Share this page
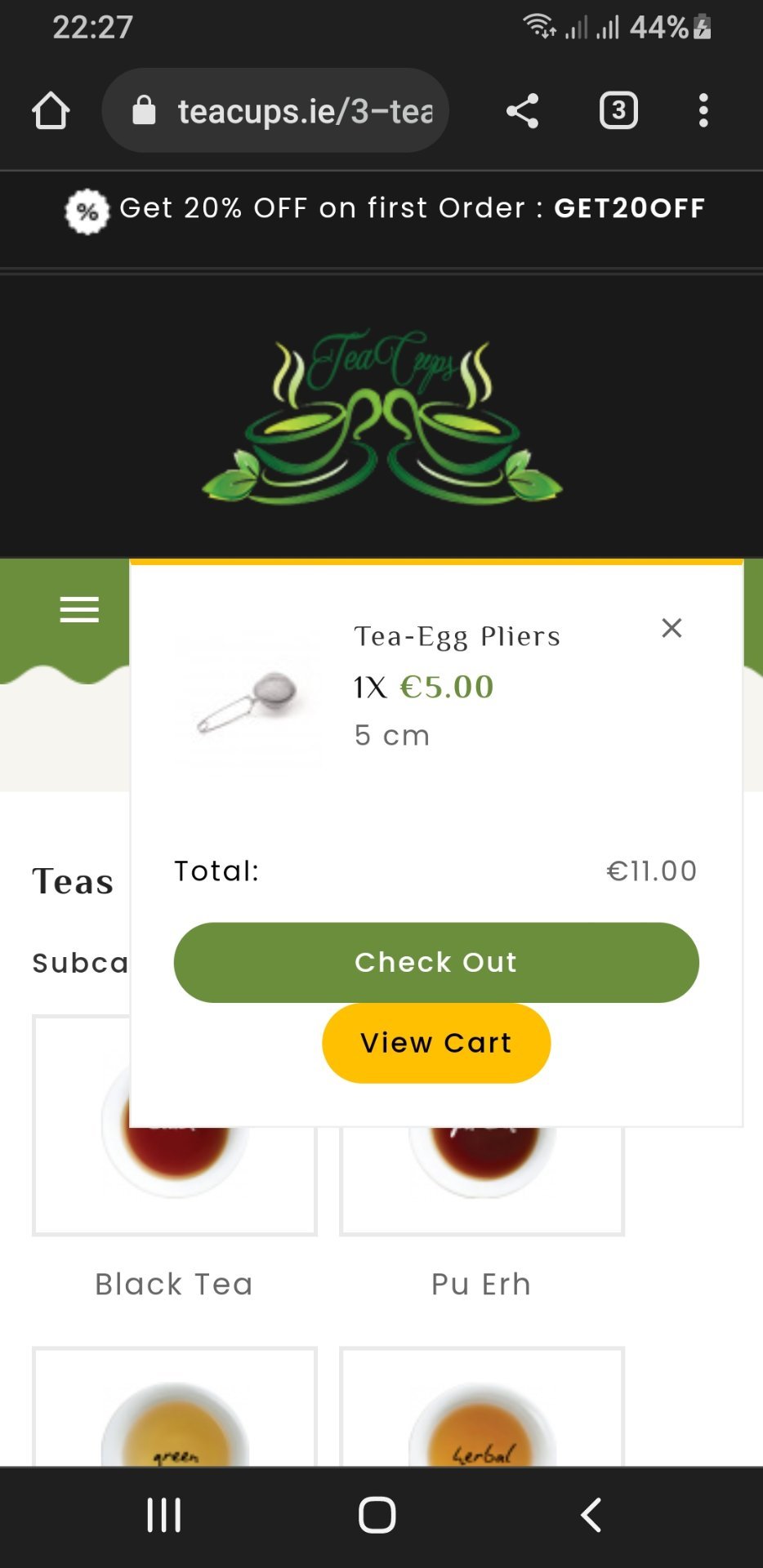763x1568 pixels. click(522, 110)
